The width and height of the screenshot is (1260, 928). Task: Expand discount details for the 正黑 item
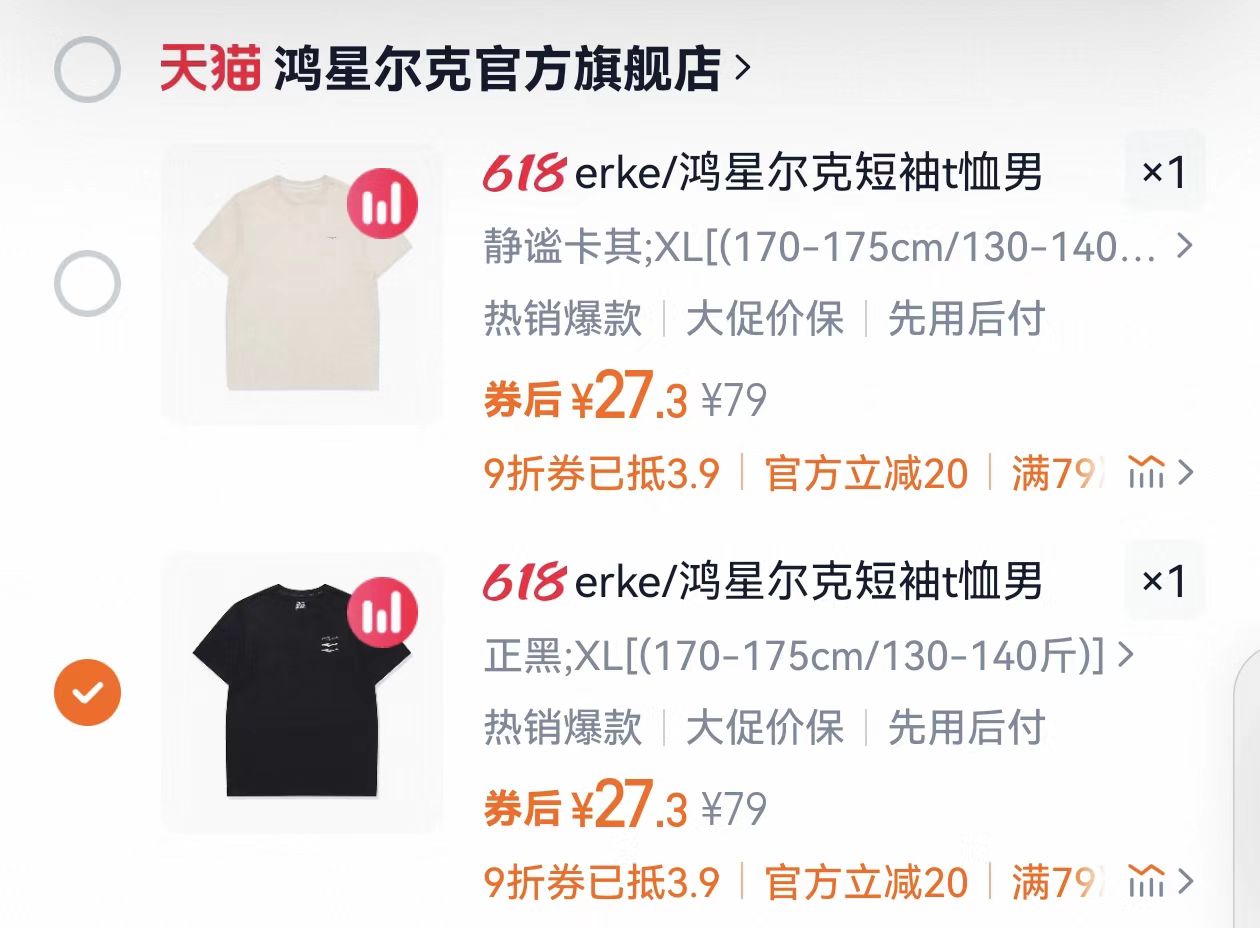tap(1162, 882)
